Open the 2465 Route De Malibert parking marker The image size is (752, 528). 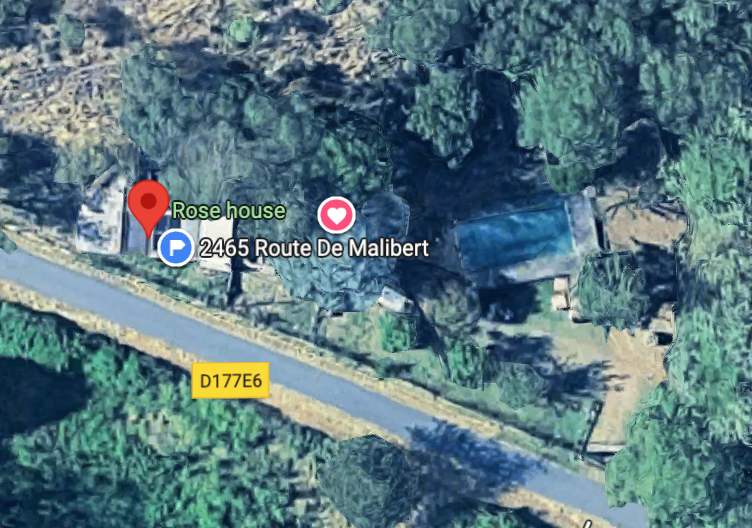pos(177,246)
